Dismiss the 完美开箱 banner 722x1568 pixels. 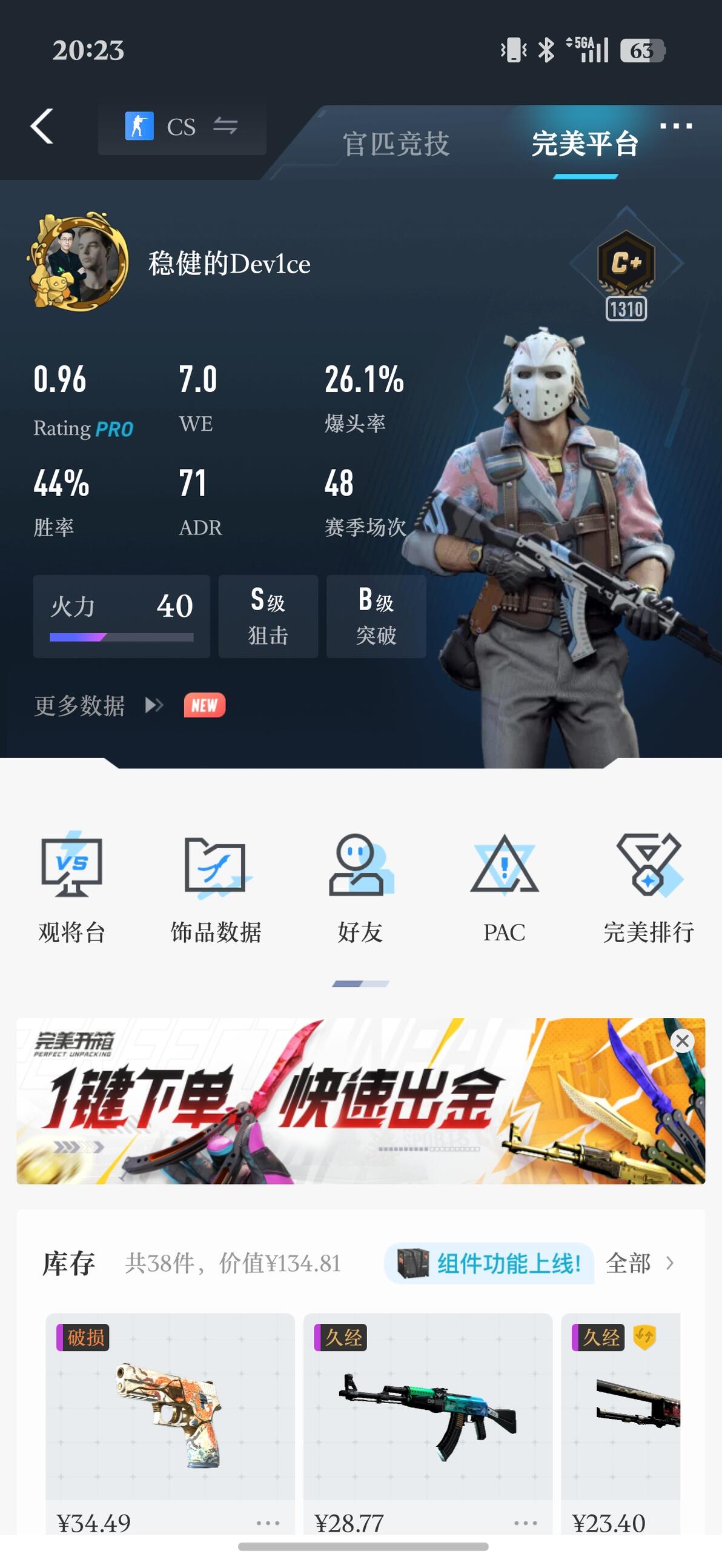(x=683, y=1040)
